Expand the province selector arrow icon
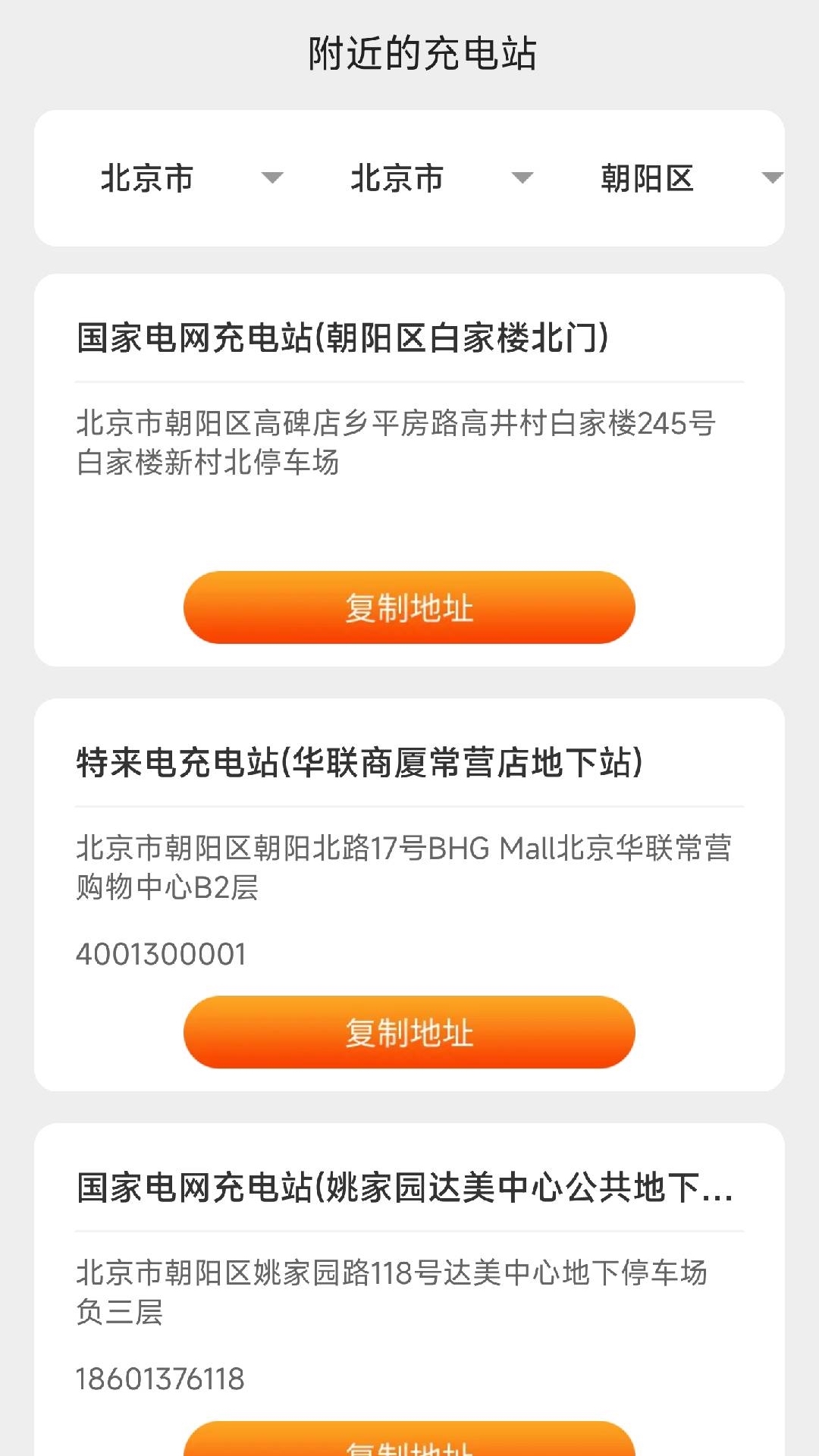This screenshot has height=1456, width=819. (x=274, y=178)
